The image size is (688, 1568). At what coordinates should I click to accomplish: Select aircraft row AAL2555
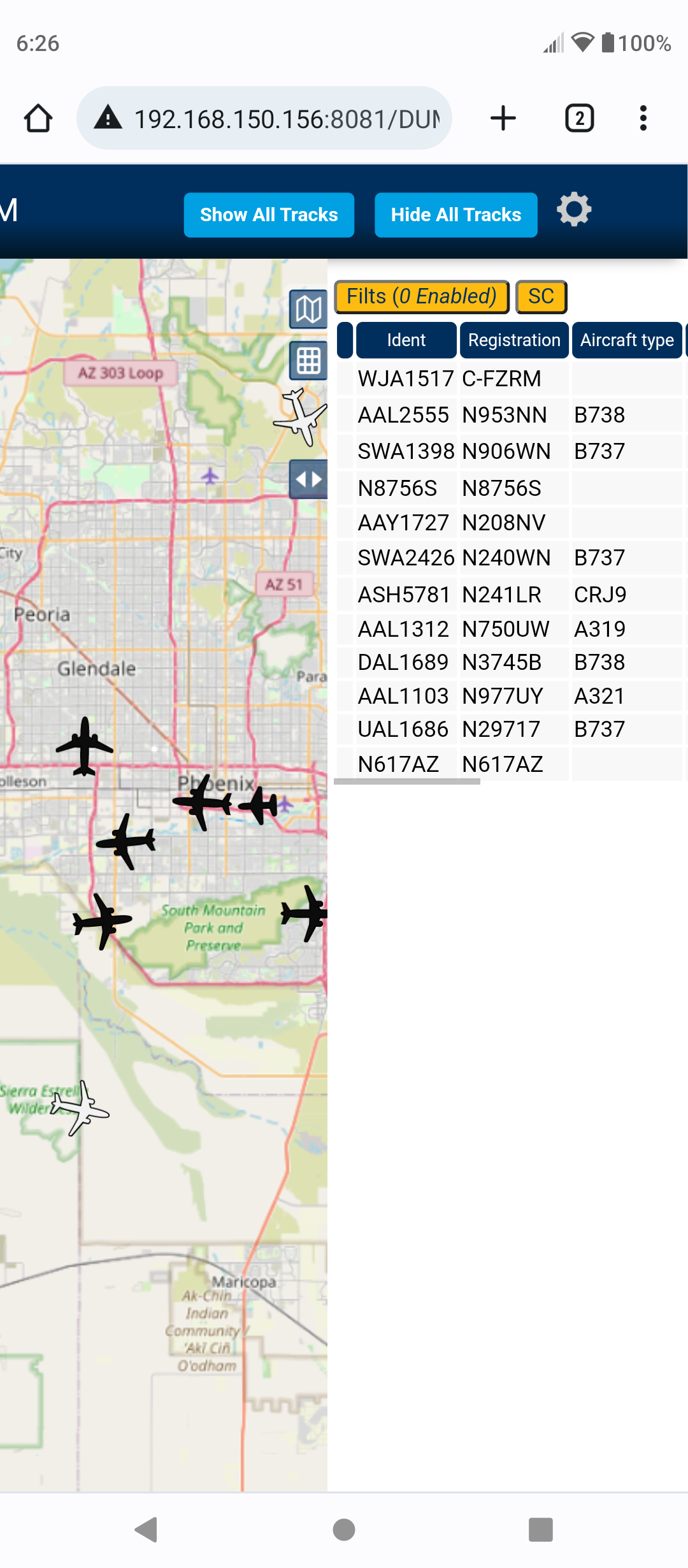(510, 415)
